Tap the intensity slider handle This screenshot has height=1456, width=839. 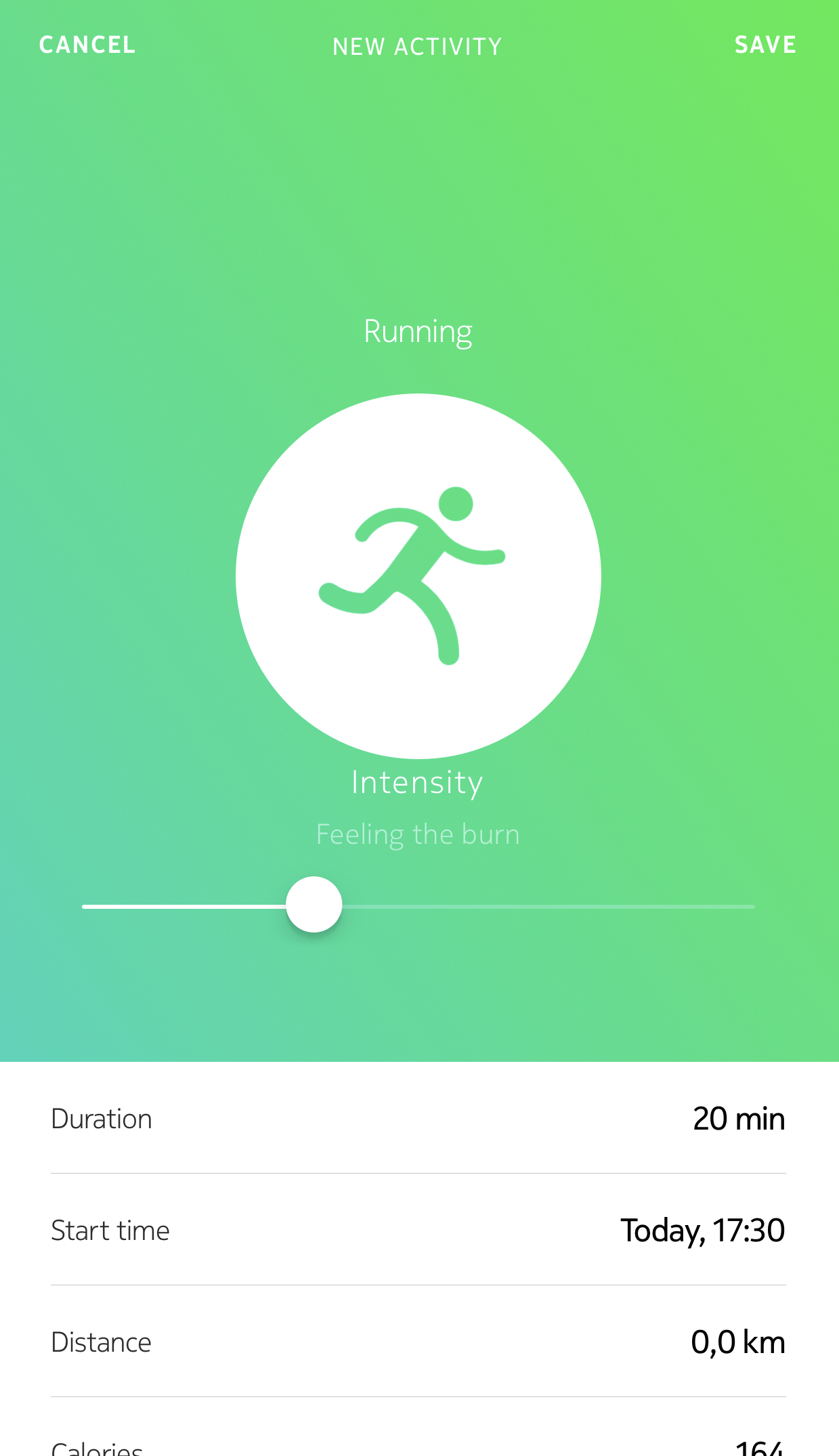(x=314, y=905)
